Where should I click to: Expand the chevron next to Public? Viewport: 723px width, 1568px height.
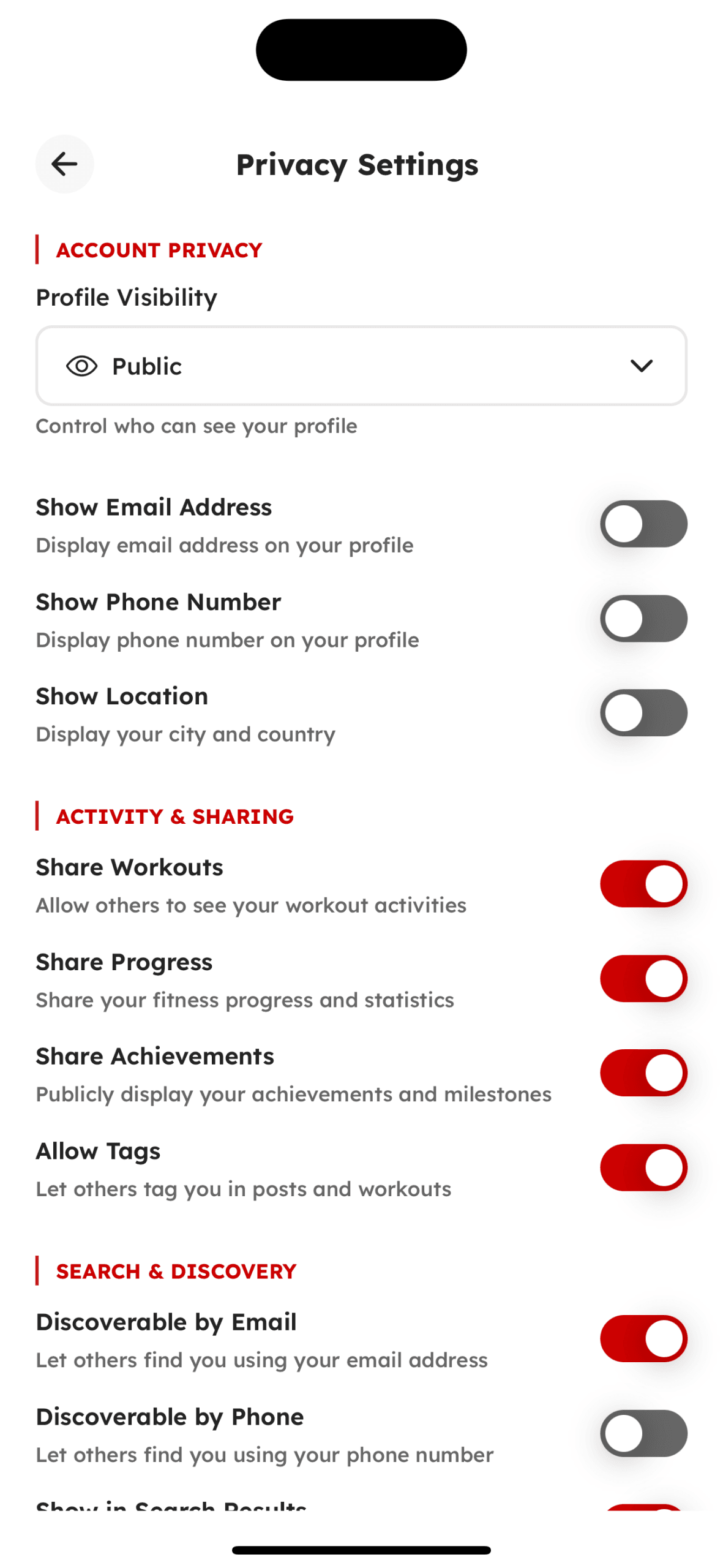click(642, 366)
